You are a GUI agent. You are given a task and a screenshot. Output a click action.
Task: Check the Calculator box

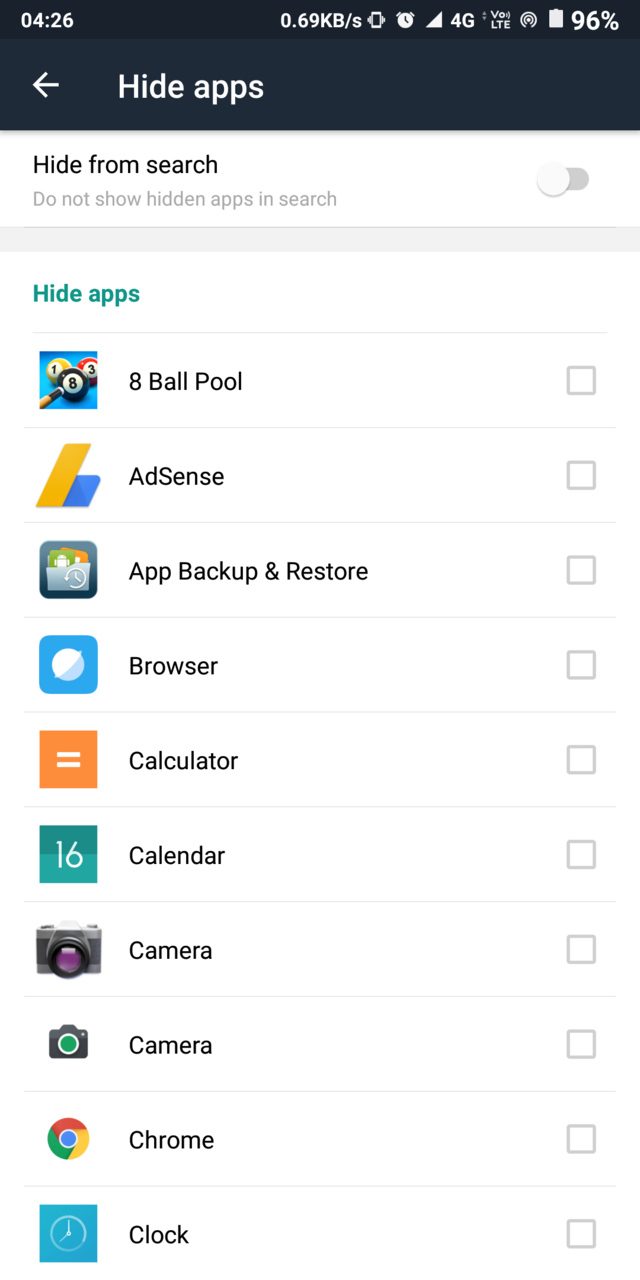point(581,760)
